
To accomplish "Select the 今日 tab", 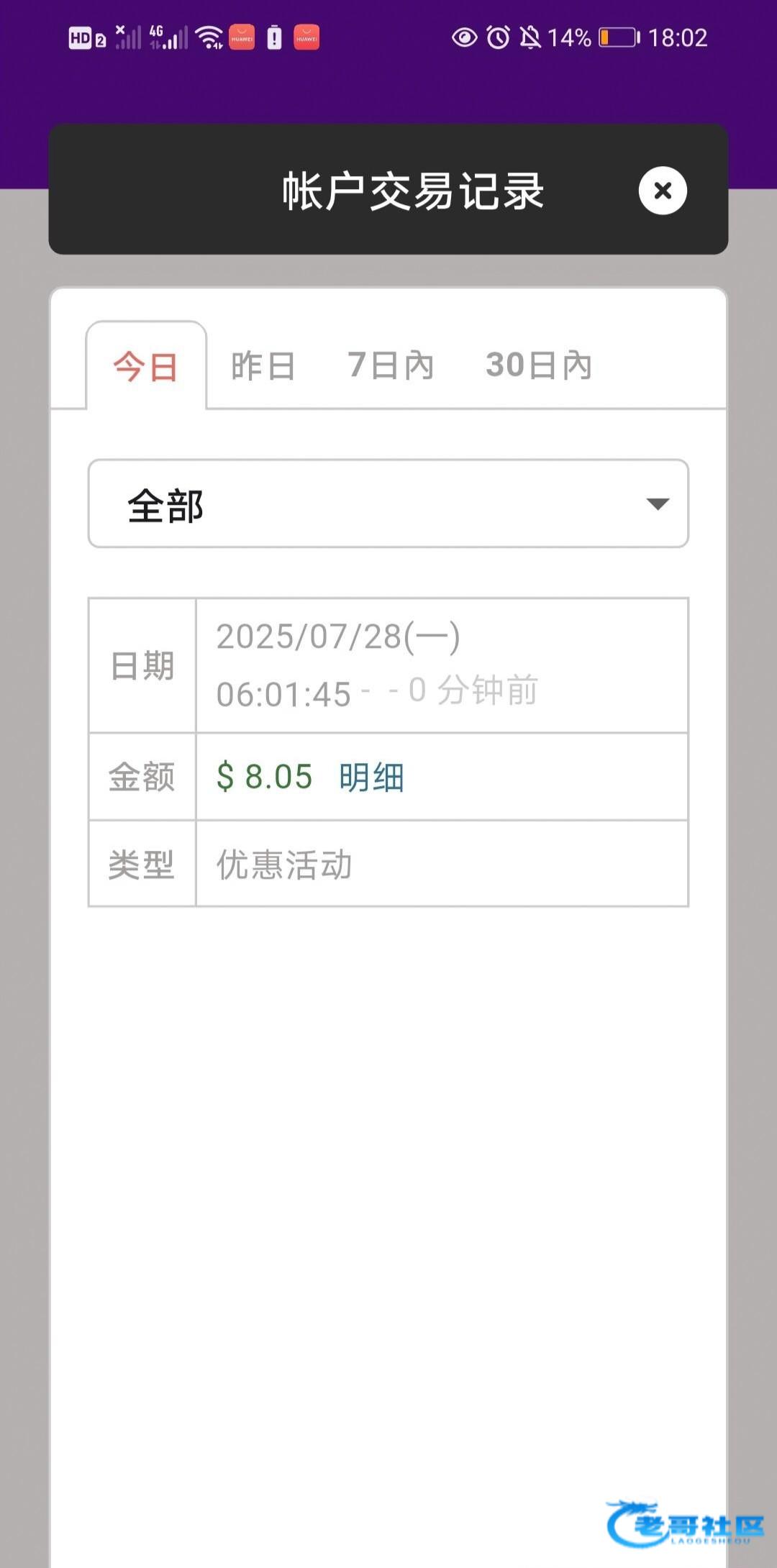I will coord(146,366).
